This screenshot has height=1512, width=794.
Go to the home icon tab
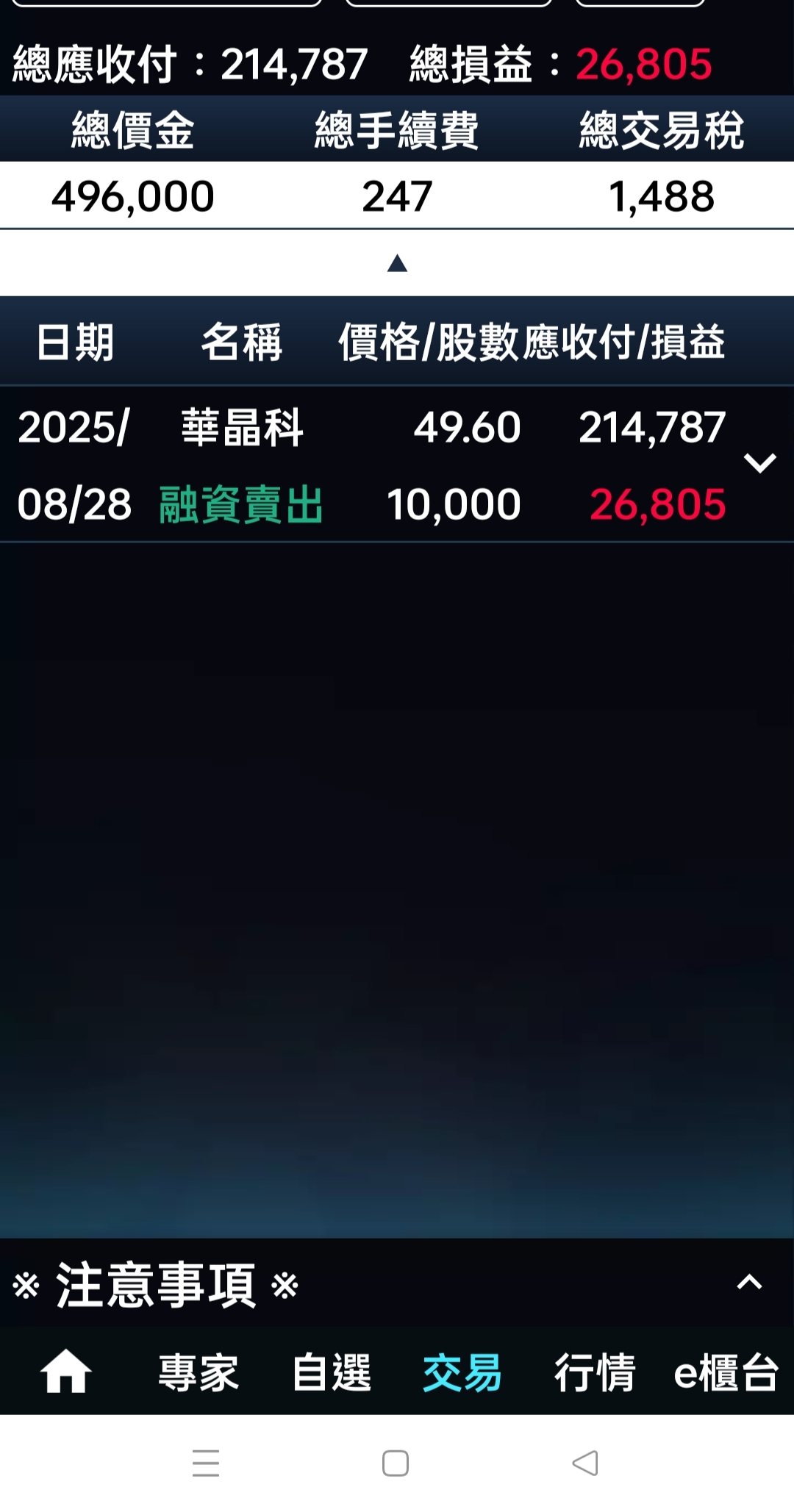tap(66, 1372)
